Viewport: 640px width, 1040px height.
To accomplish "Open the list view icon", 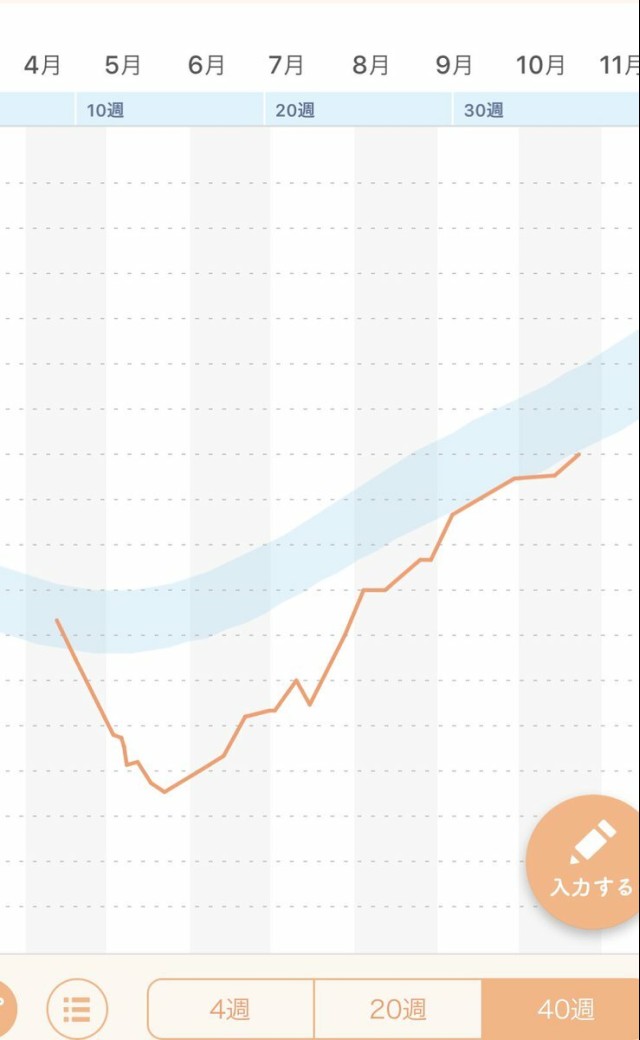I will (x=77, y=1008).
